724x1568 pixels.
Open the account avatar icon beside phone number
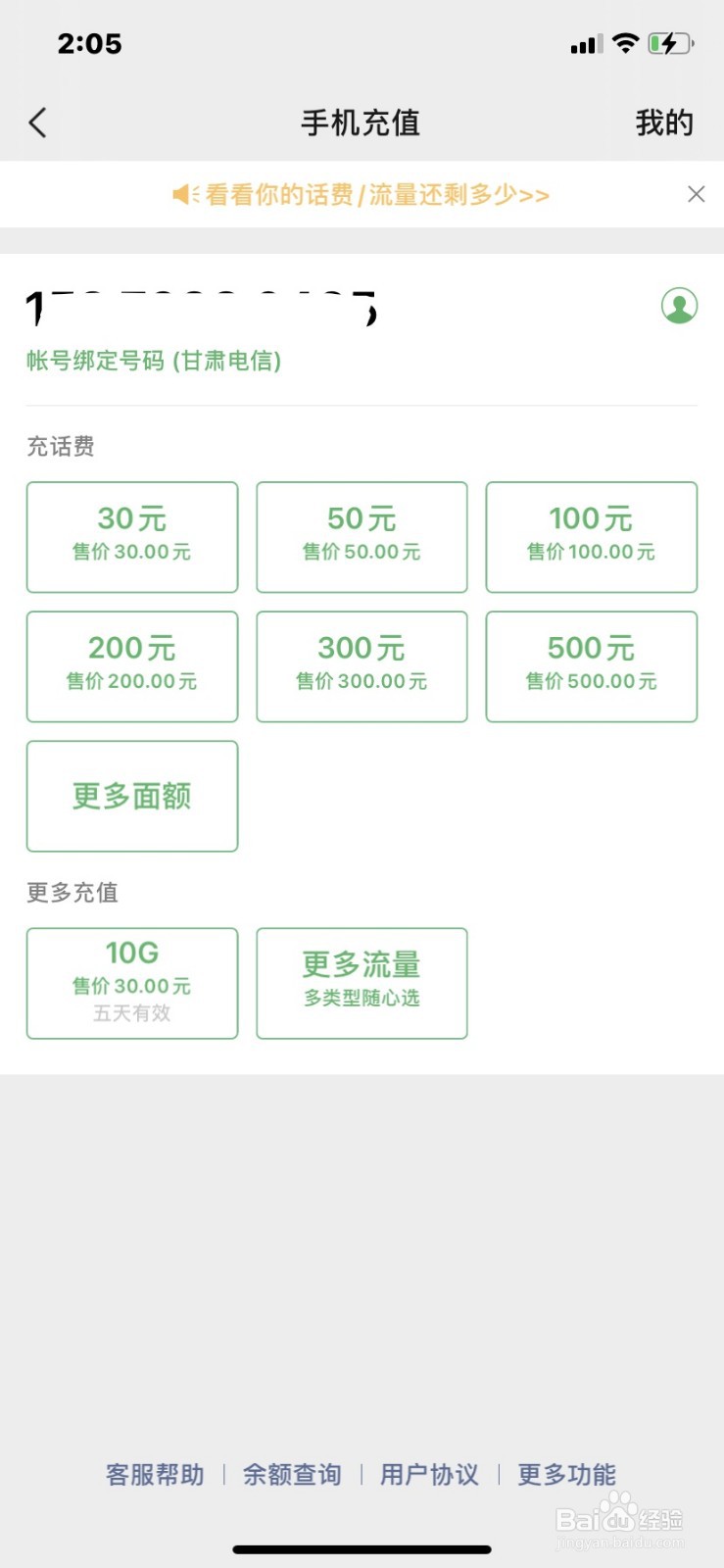(679, 306)
